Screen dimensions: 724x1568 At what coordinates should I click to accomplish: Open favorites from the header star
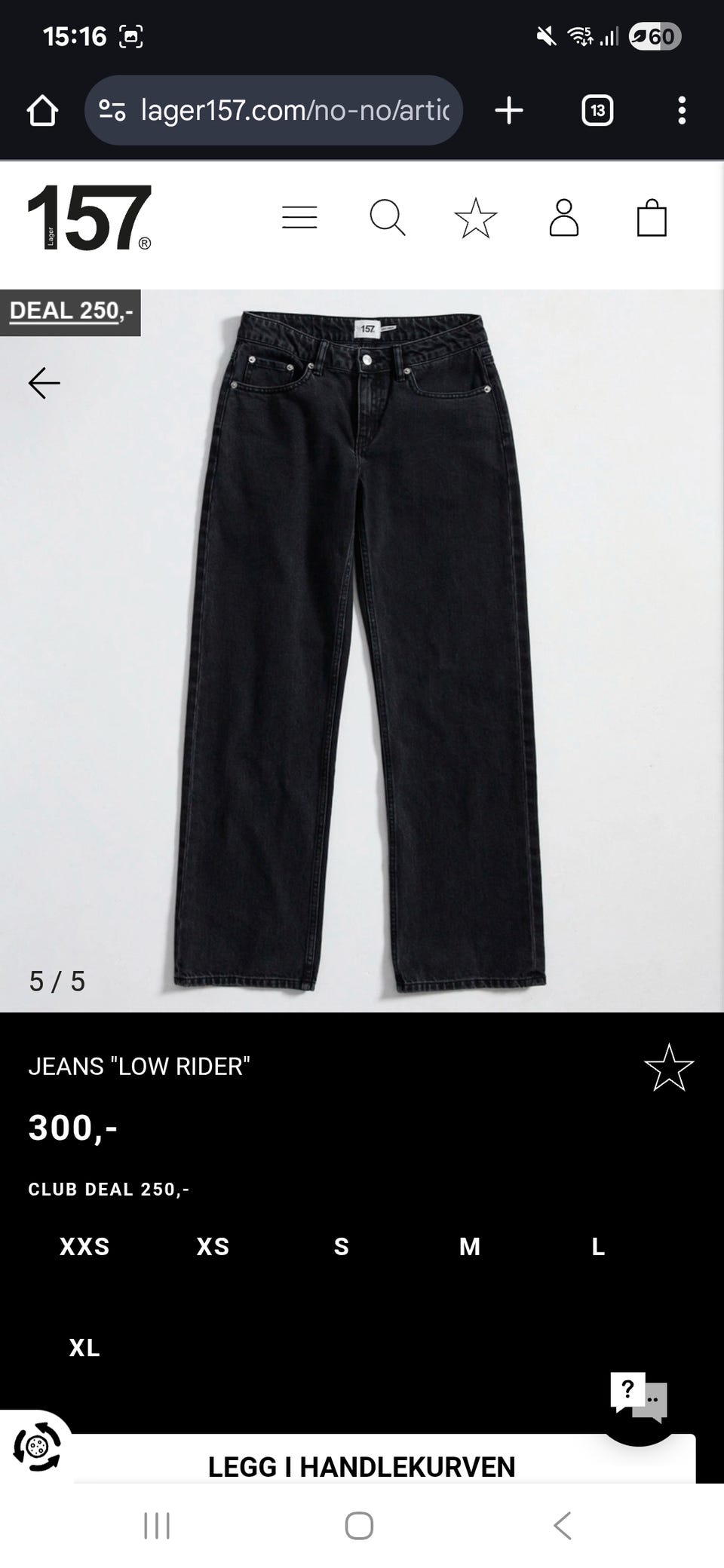point(476,218)
